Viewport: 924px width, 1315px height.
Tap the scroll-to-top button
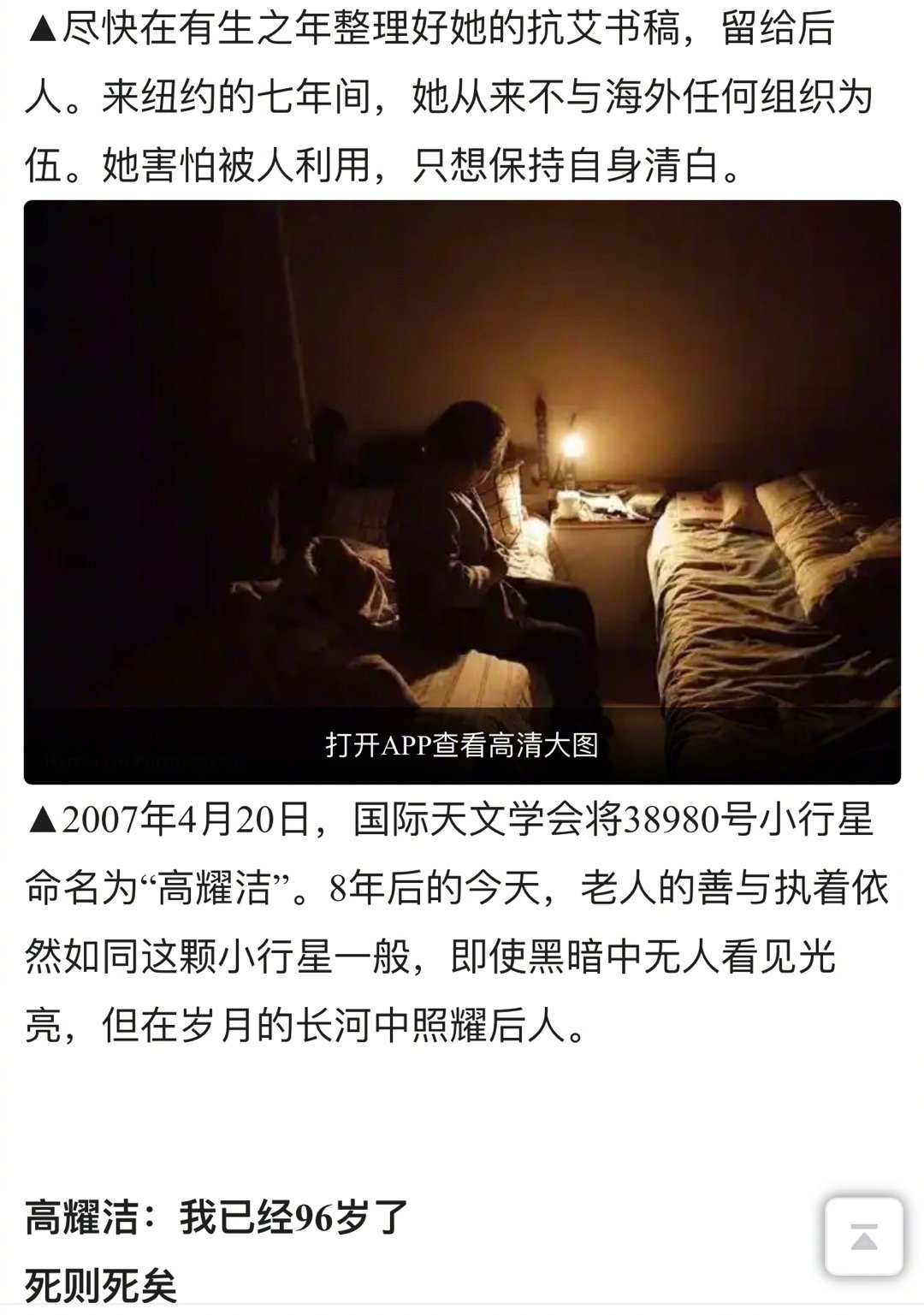863,1237
